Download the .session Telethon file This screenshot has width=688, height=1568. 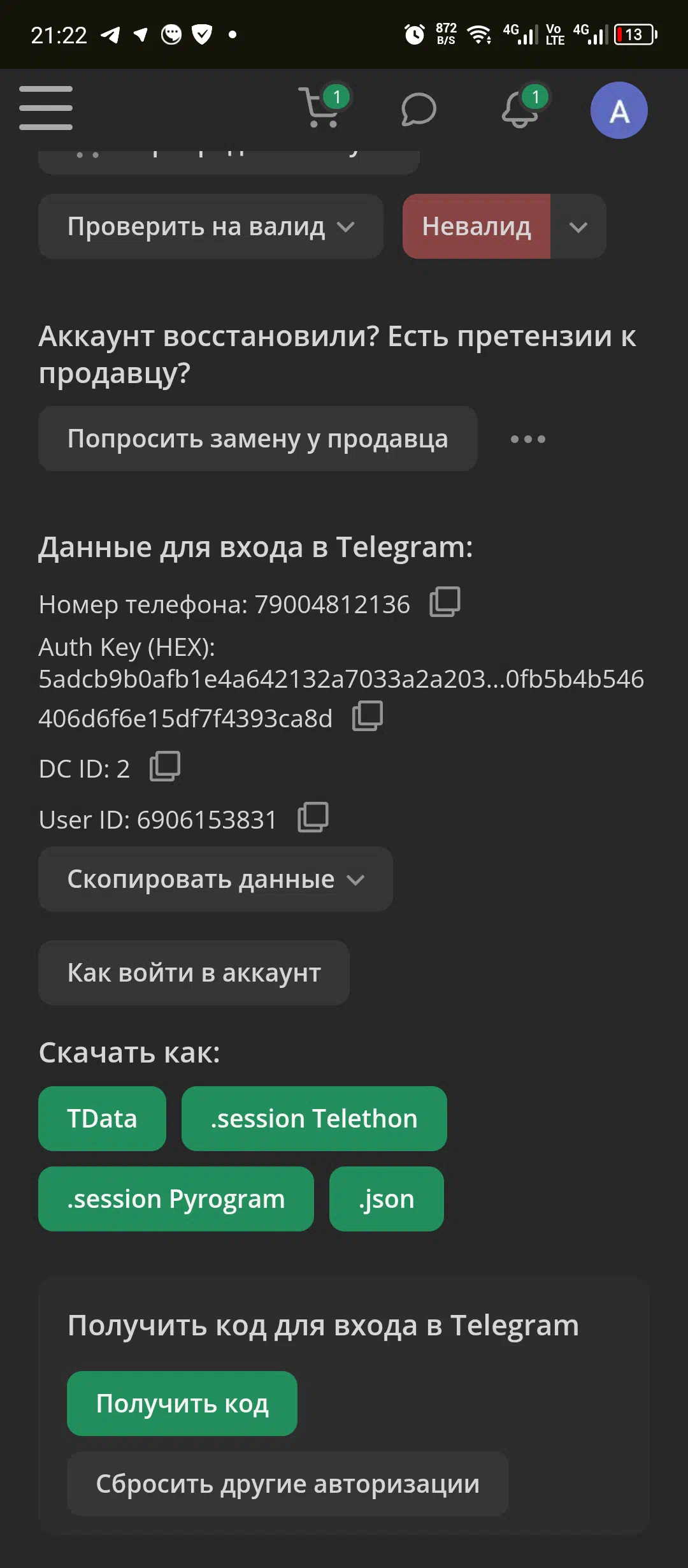[x=314, y=1119]
